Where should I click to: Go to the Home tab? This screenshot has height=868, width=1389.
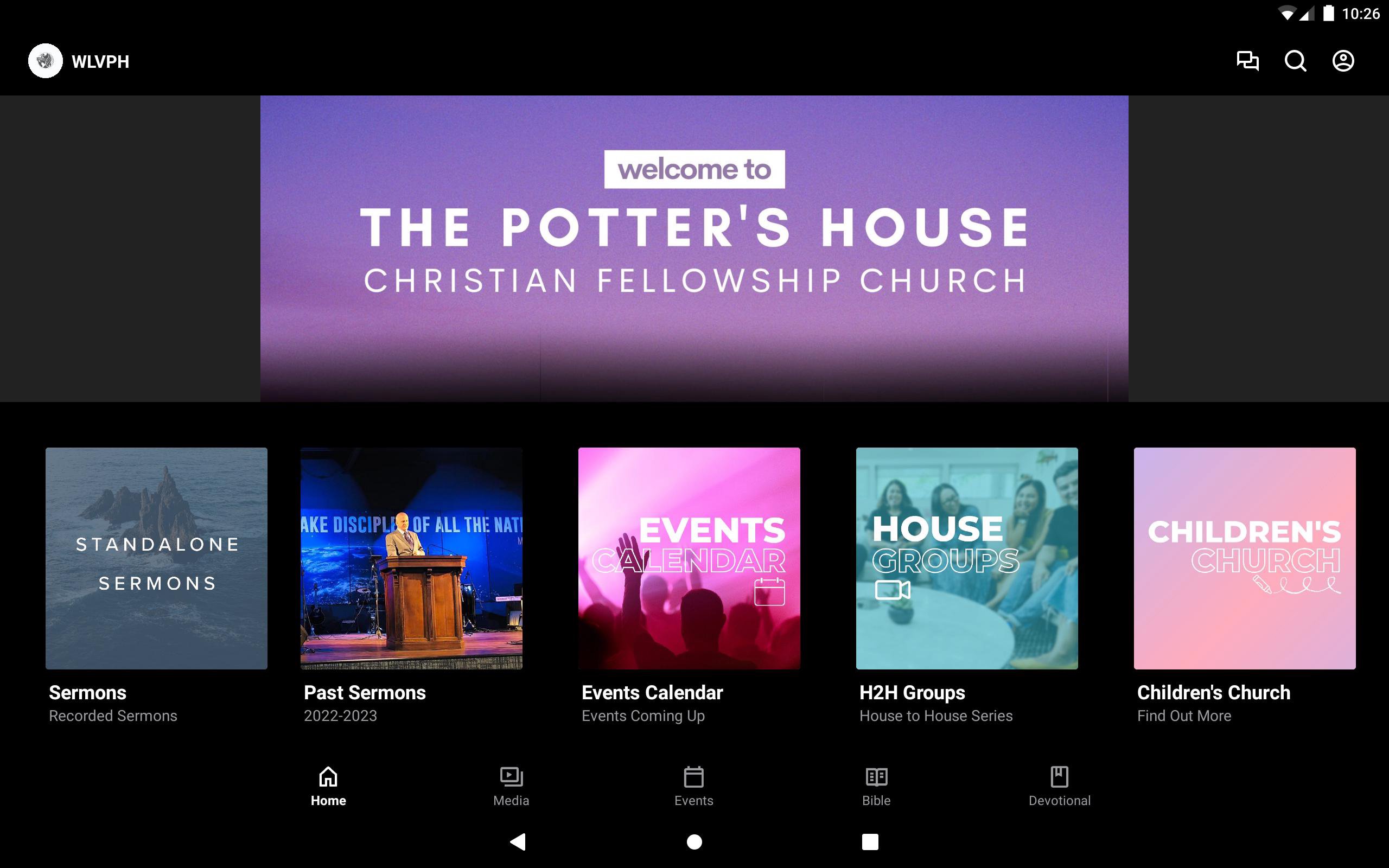[328, 786]
